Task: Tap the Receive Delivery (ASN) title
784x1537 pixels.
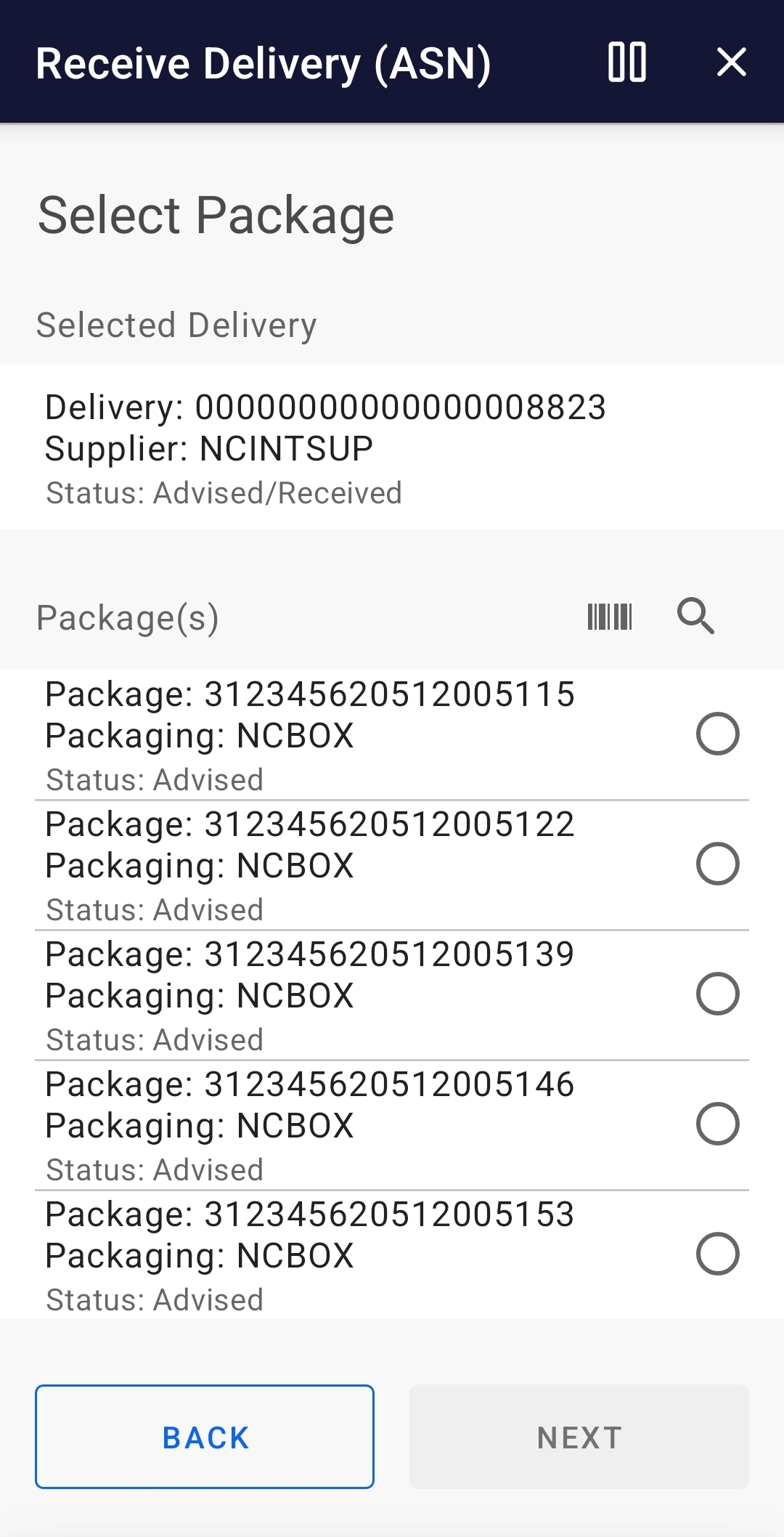Action: point(264,62)
